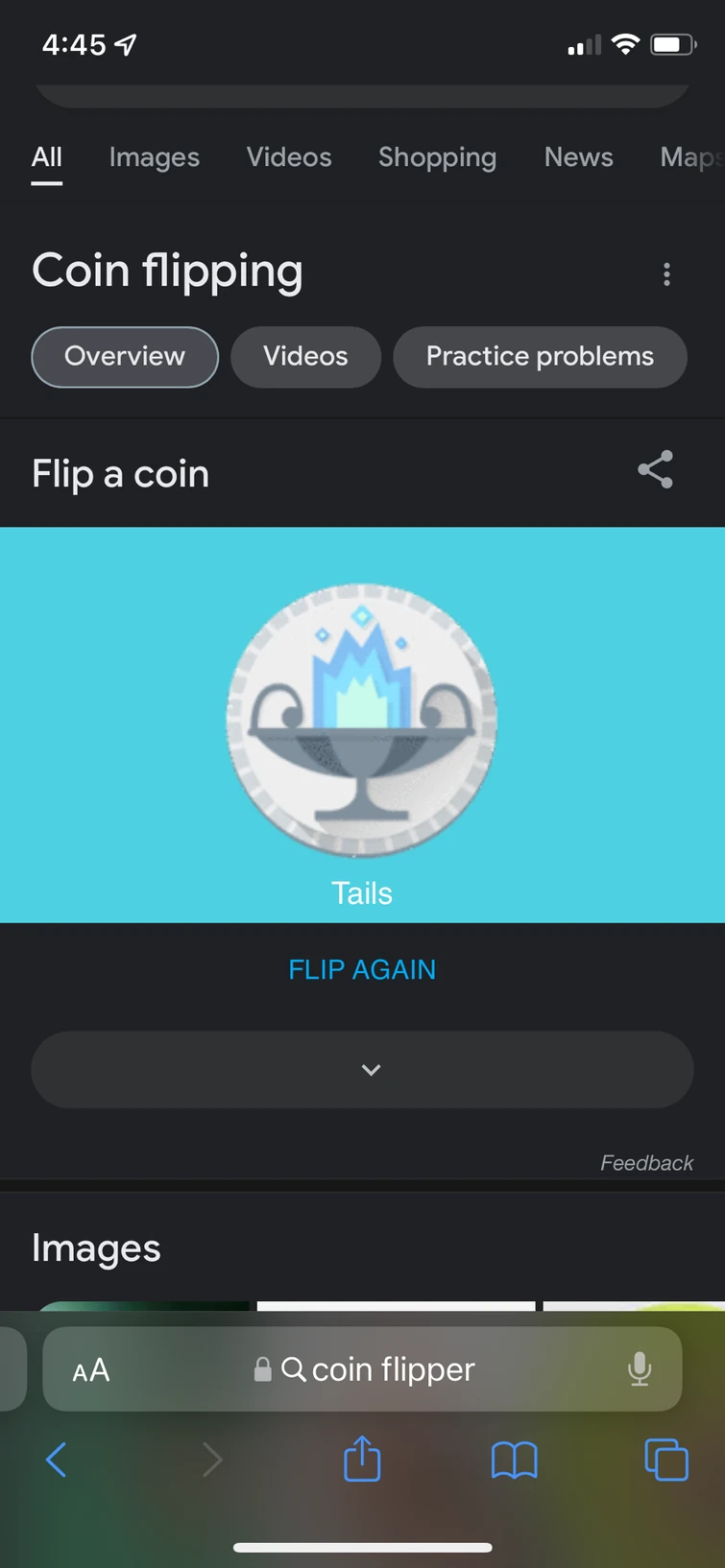Start voice search with the microphone

[640, 1369]
